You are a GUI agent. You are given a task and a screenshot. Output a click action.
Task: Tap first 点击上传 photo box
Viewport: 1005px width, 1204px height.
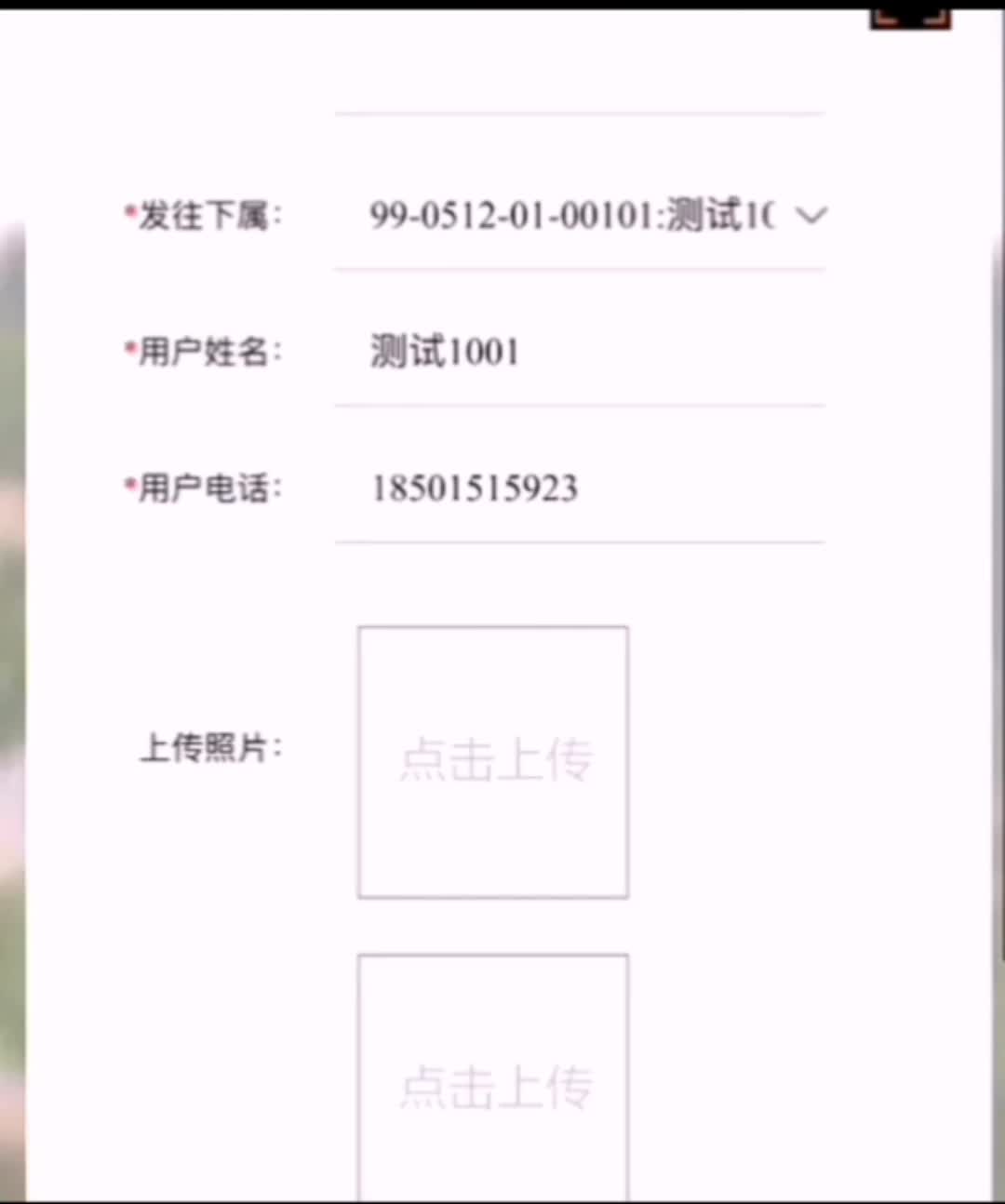click(493, 762)
